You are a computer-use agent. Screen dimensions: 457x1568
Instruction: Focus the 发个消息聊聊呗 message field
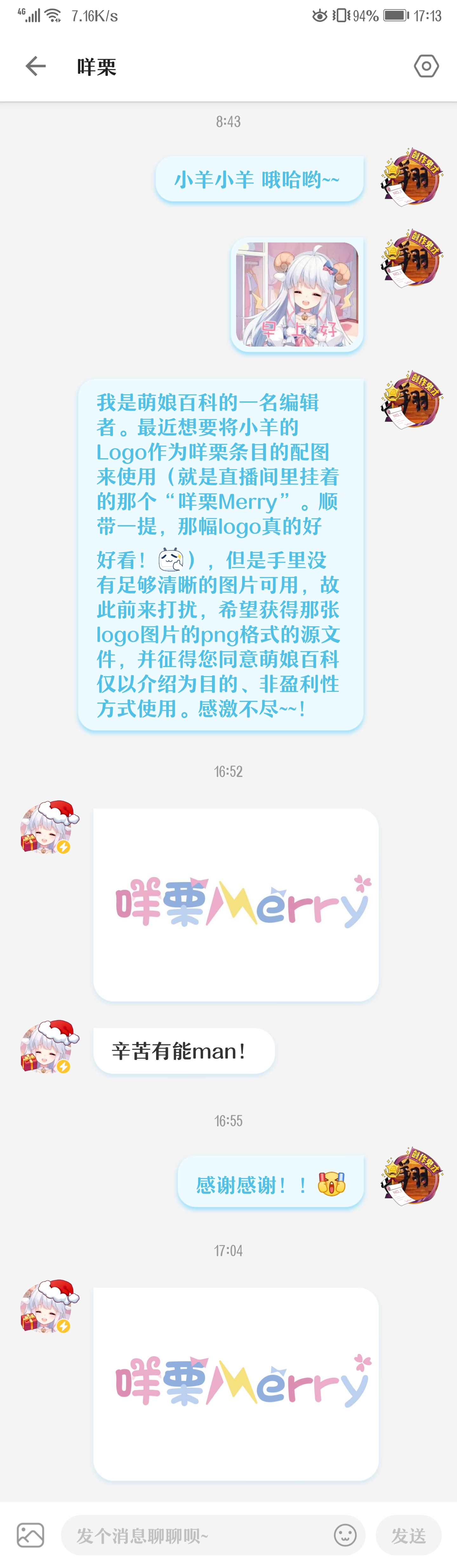[x=195, y=1536]
